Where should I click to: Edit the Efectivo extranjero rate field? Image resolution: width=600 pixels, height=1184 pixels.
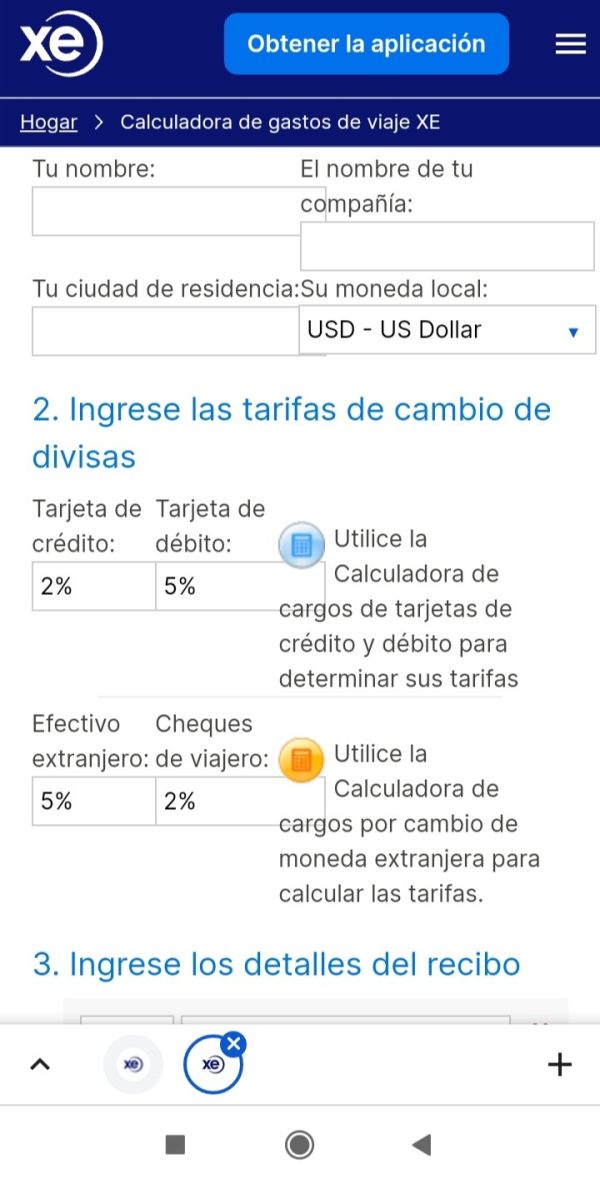tap(94, 801)
